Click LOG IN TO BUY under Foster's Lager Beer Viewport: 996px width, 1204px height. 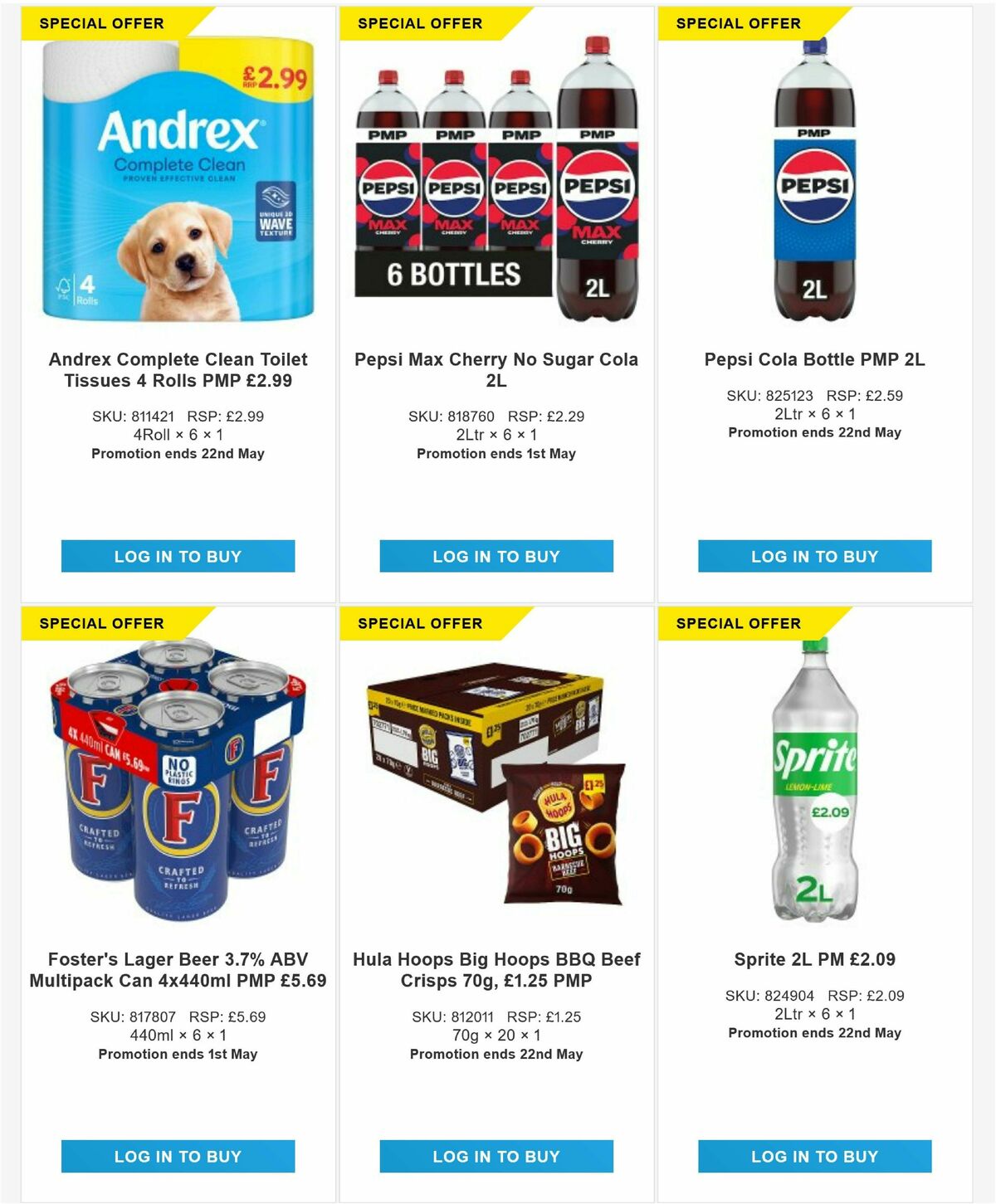click(x=178, y=1156)
